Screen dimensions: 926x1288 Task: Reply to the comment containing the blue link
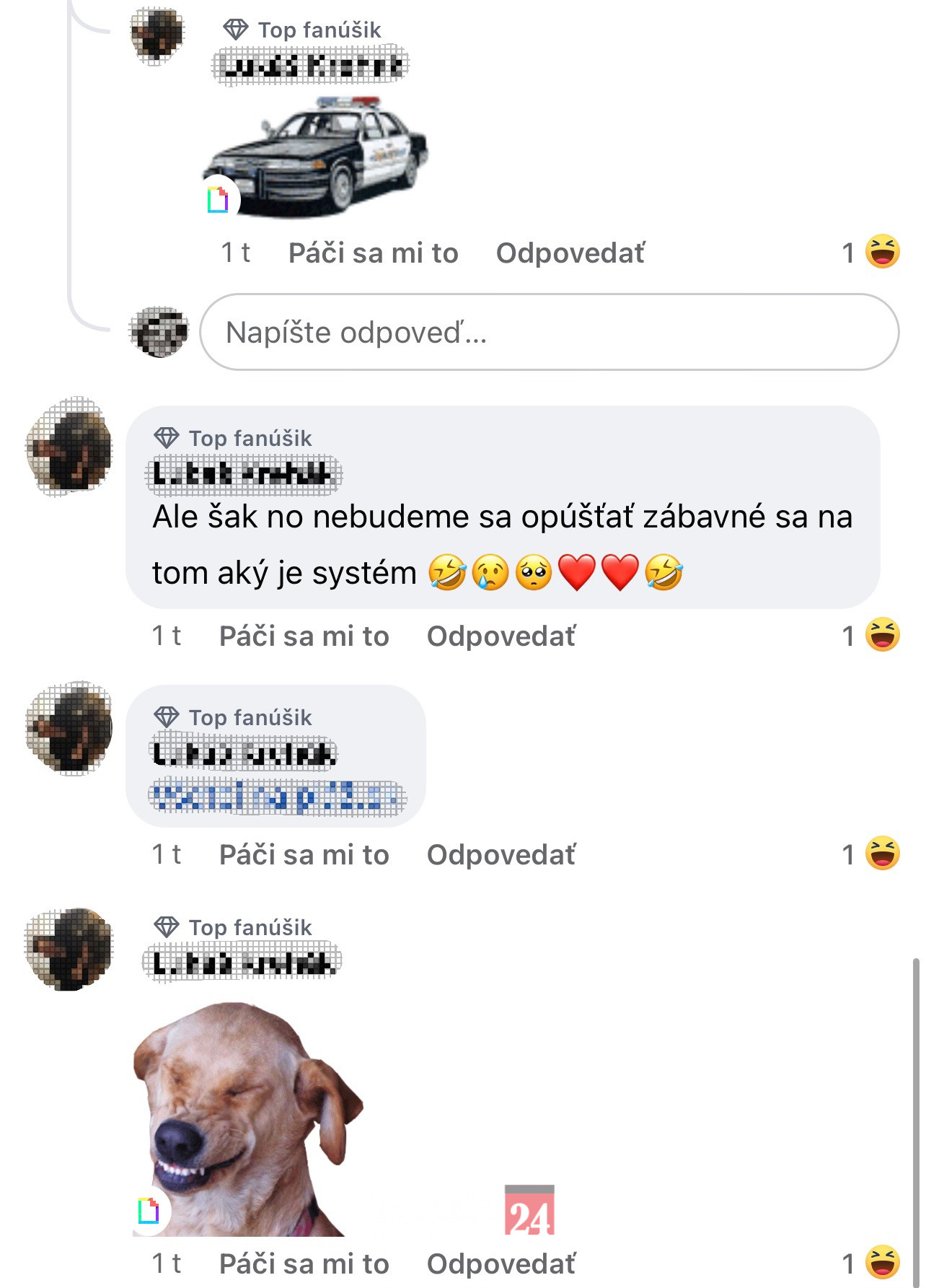coord(501,855)
